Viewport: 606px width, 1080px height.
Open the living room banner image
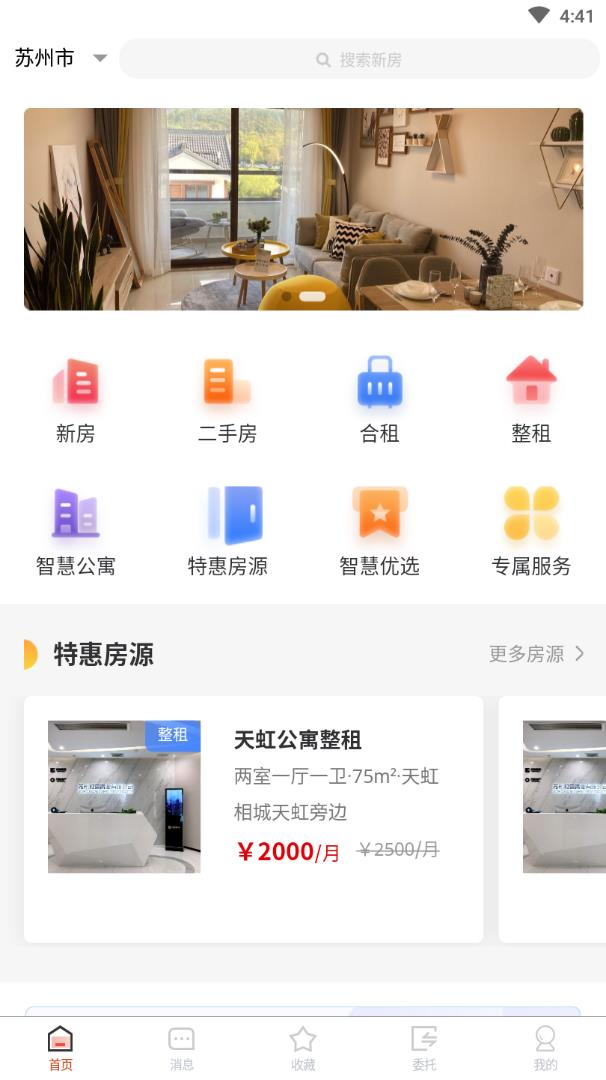coord(303,209)
